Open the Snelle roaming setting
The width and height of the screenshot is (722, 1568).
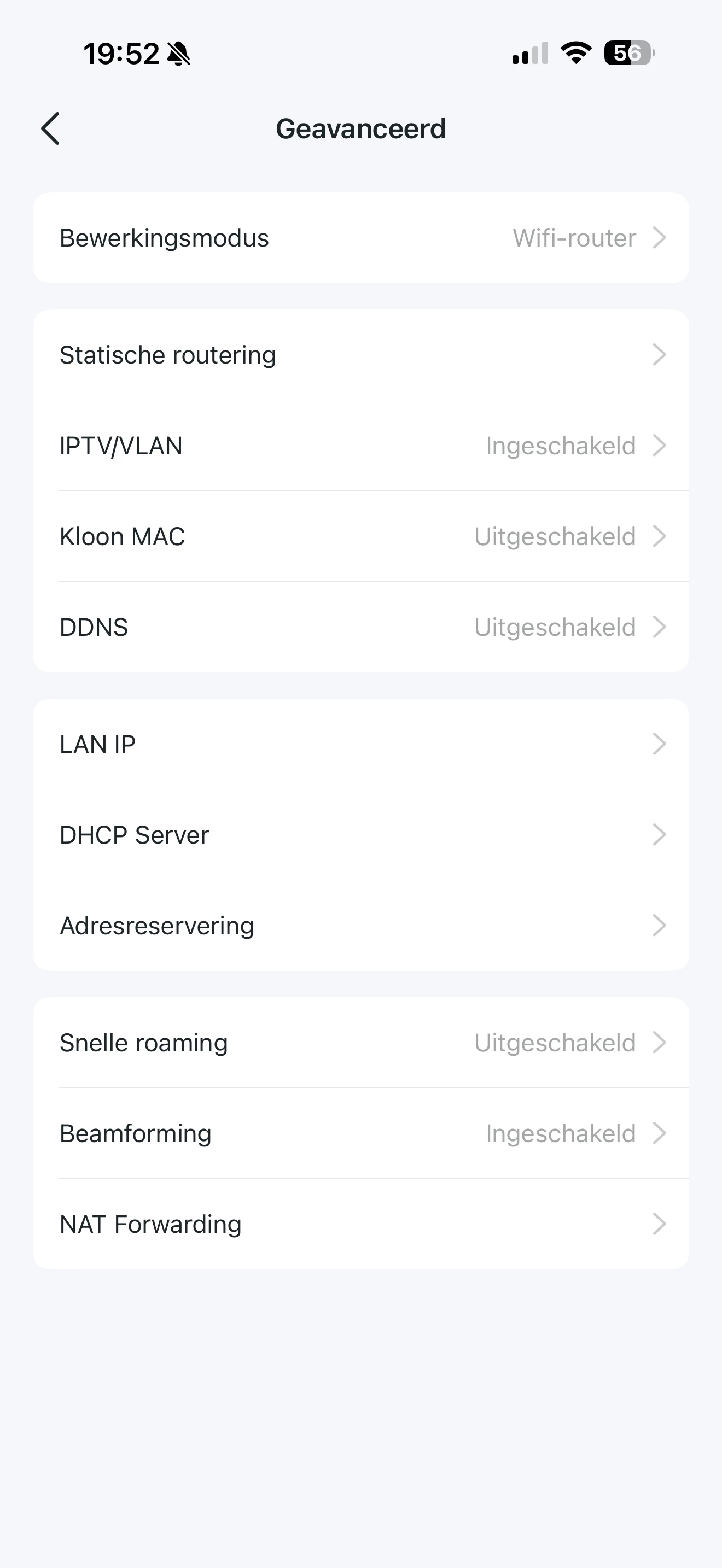click(361, 1043)
